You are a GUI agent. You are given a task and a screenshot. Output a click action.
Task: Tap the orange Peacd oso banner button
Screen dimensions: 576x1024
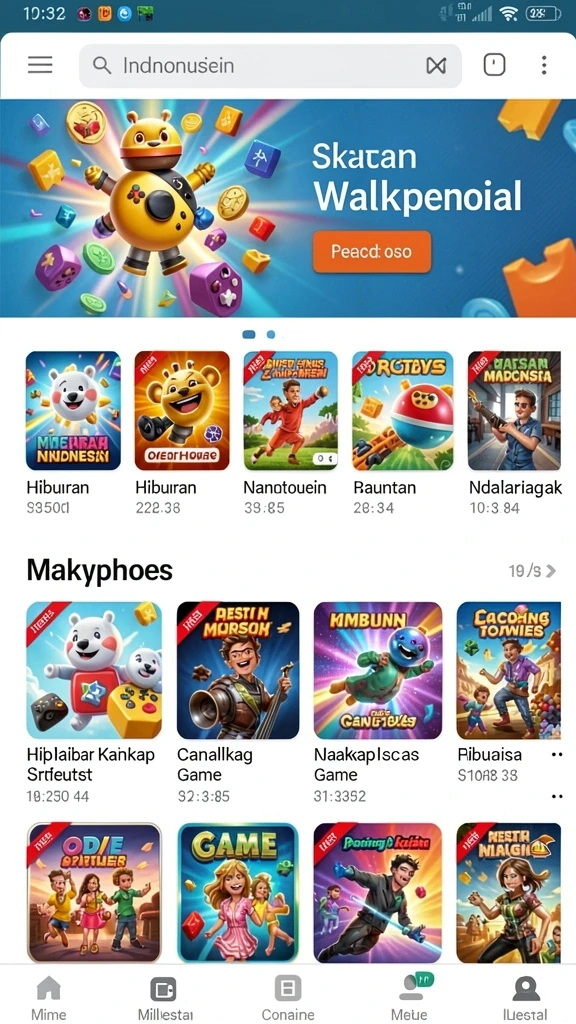pyautogui.click(x=372, y=251)
